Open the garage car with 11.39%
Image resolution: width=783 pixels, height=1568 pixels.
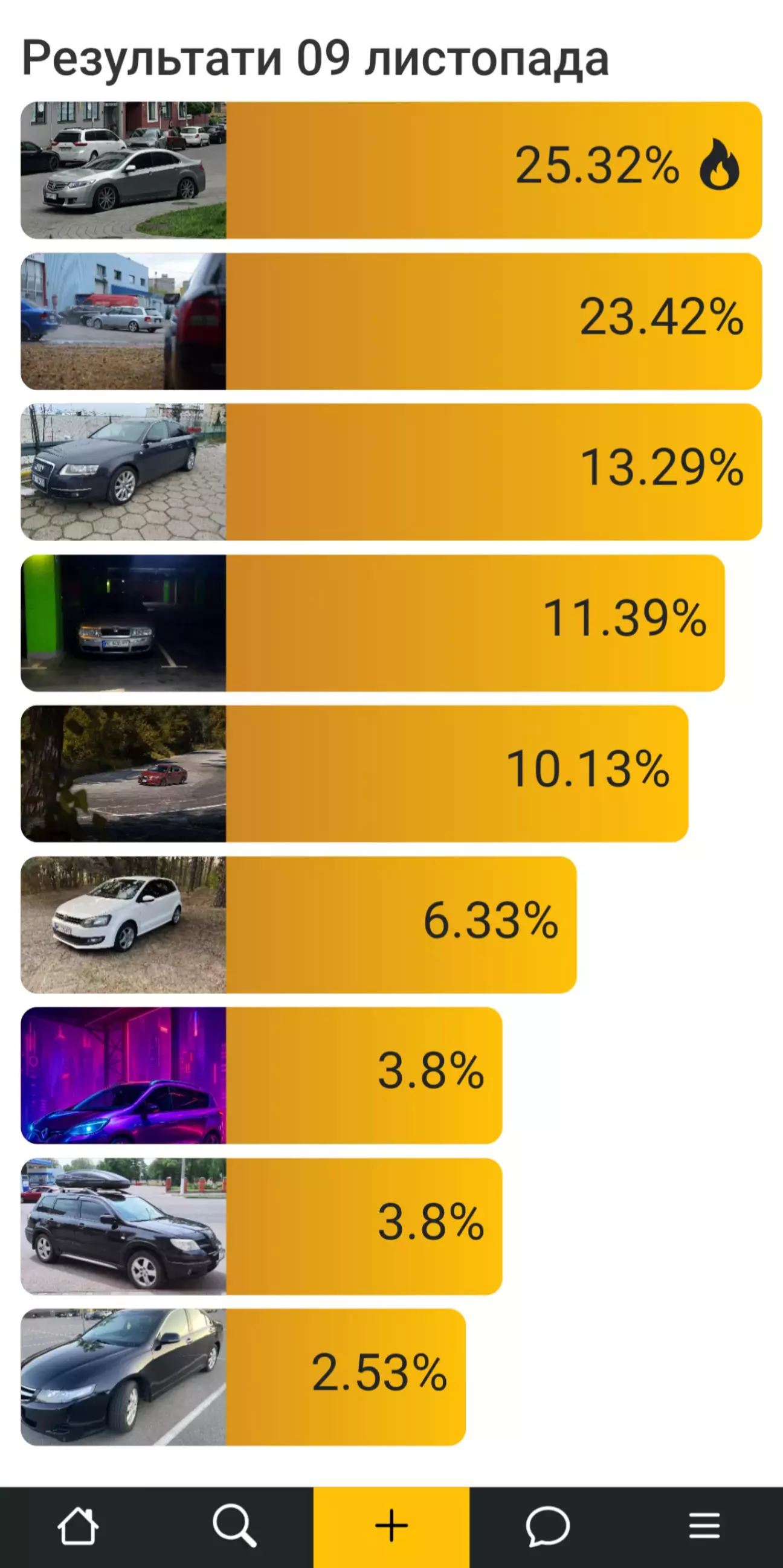click(373, 623)
